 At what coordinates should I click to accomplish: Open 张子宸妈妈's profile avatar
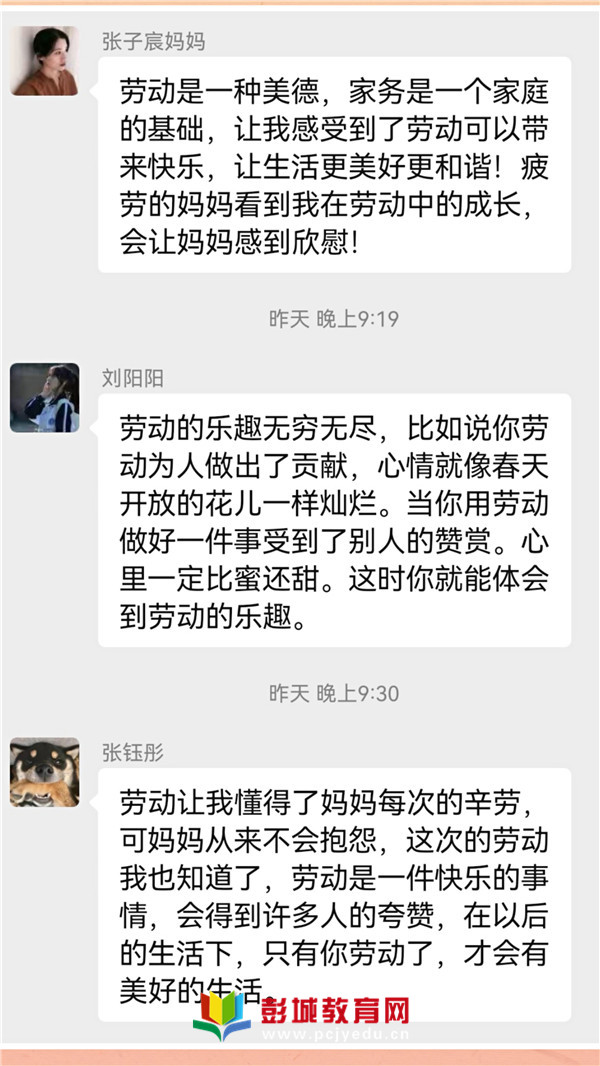(x=45, y=62)
